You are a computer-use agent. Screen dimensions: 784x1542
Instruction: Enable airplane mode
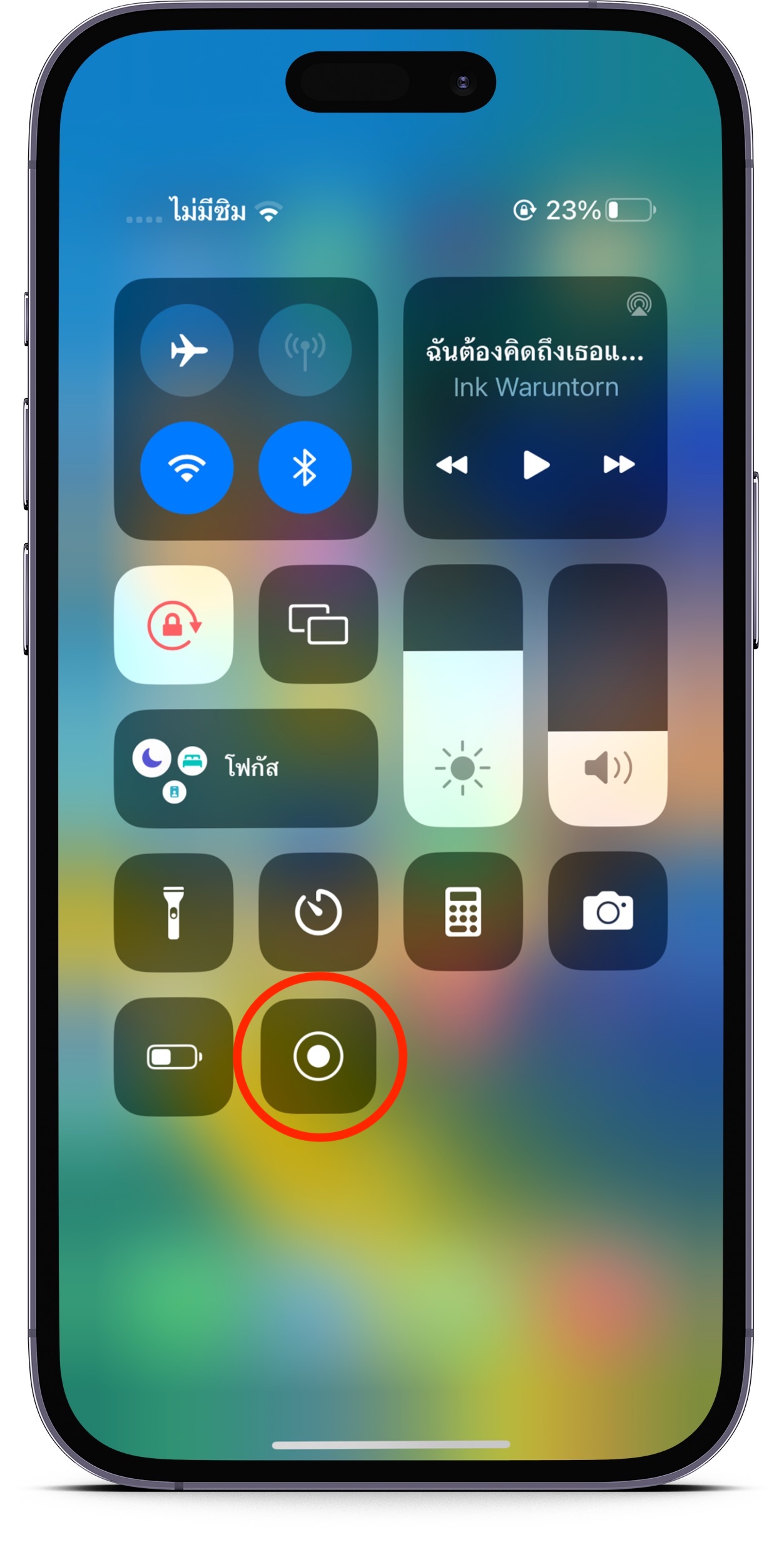point(186,350)
